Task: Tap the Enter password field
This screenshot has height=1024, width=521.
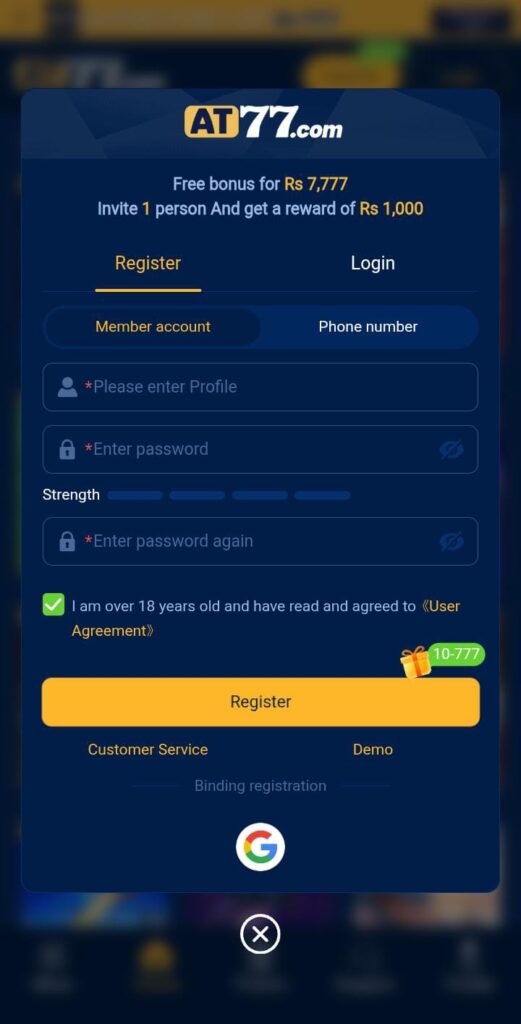Action: [260, 449]
